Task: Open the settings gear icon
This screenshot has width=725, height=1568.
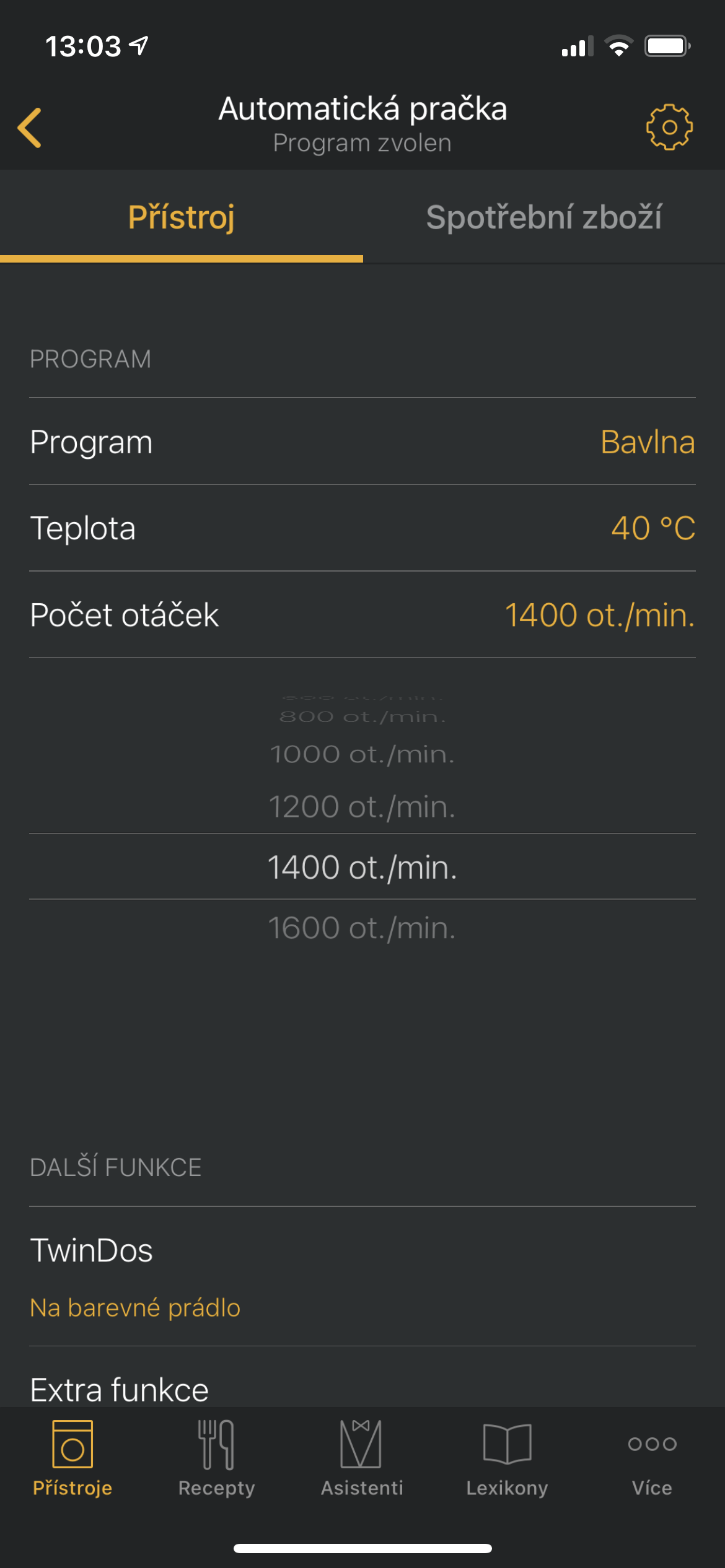Action: pyautogui.click(x=669, y=127)
